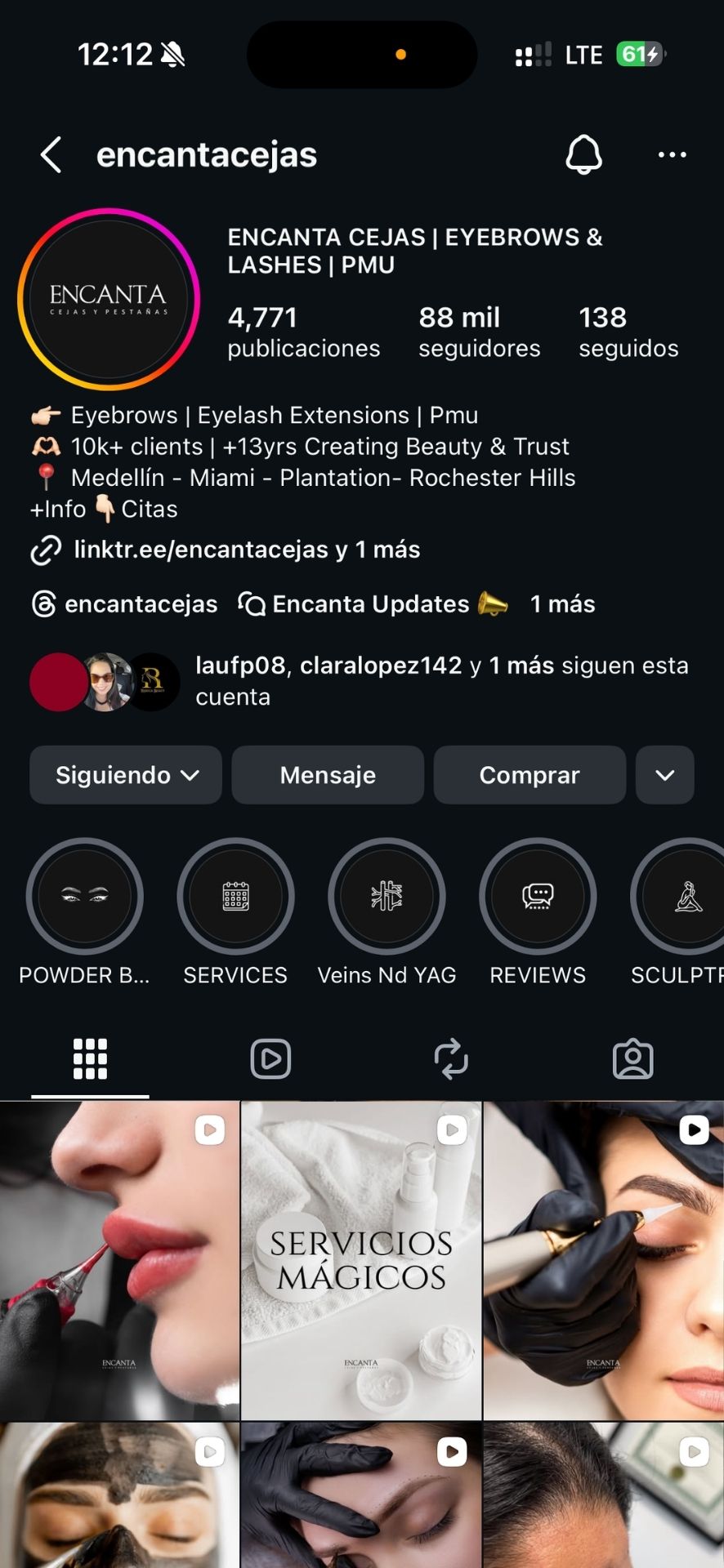This screenshot has width=724, height=1568.
Task: Open the REVIEWS story highlight
Action: [538, 897]
